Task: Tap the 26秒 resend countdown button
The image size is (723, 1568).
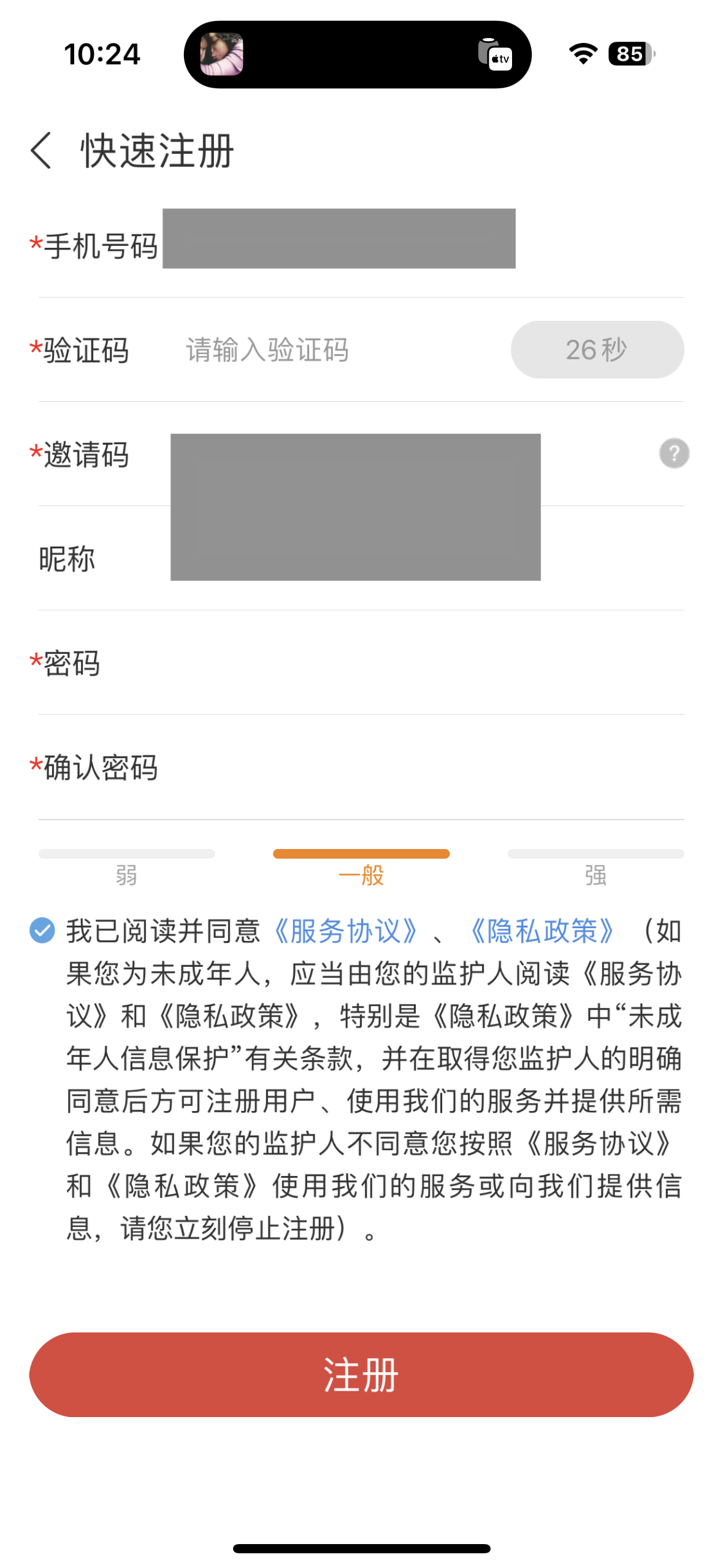Action: pyautogui.click(x=596, y=350)
